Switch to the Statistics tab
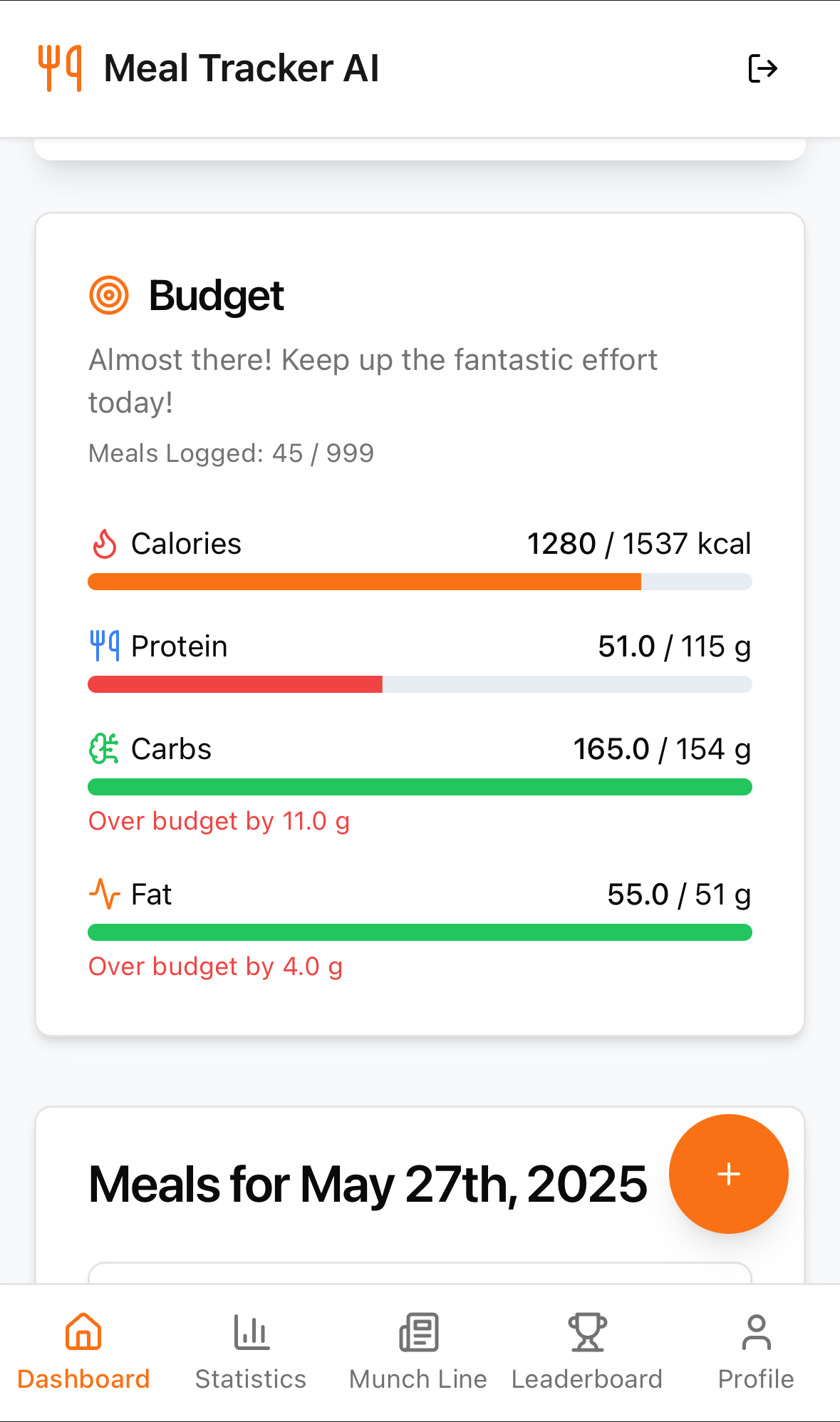Screen dimensions: 840x1422 coord(250,1379)
